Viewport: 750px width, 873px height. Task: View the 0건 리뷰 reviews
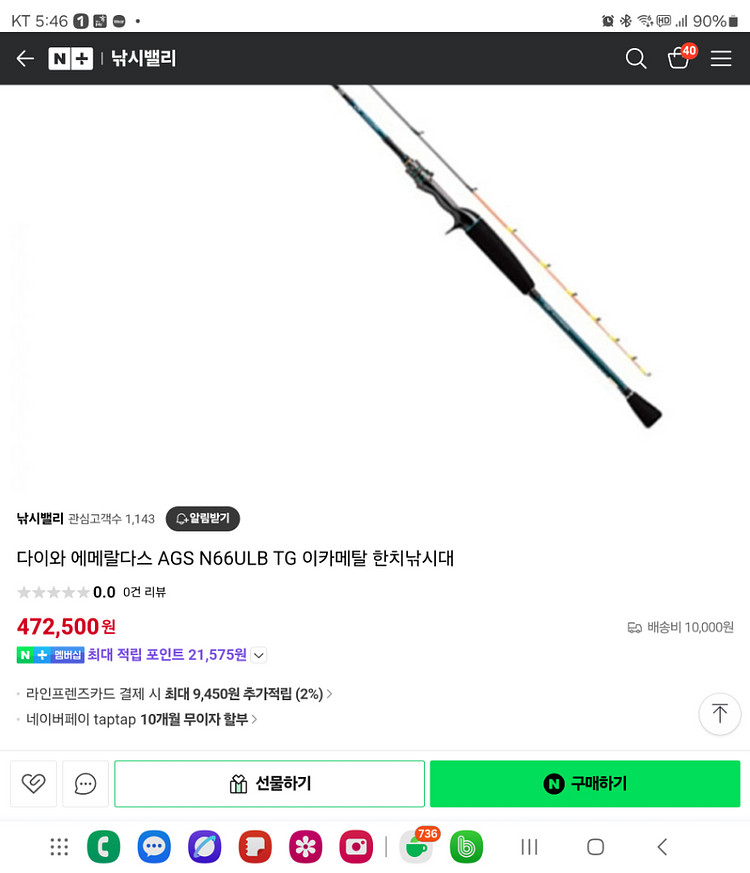[x=144, y=592]
